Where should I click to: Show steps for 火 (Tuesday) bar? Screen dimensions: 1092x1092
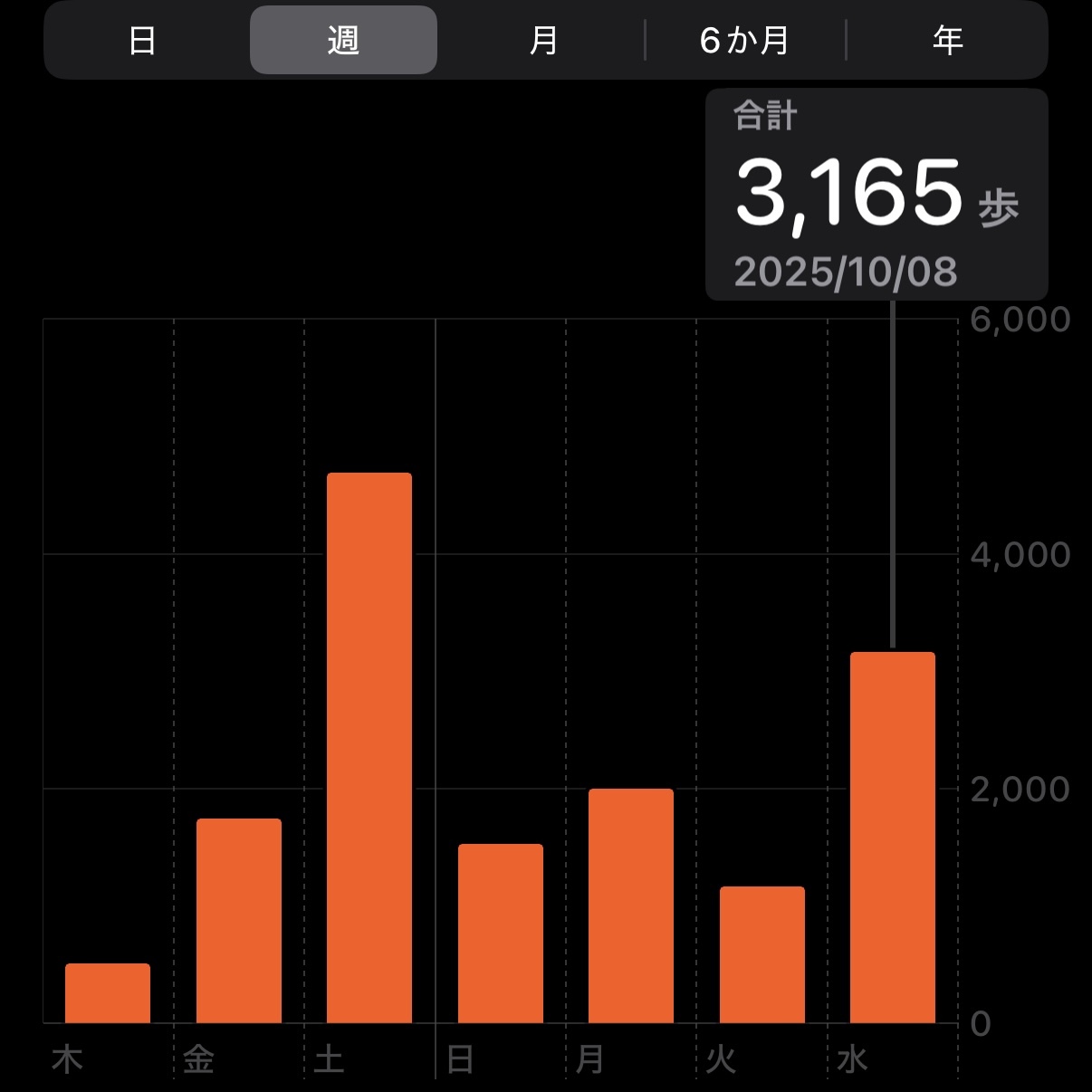click(x=762, y=954)
